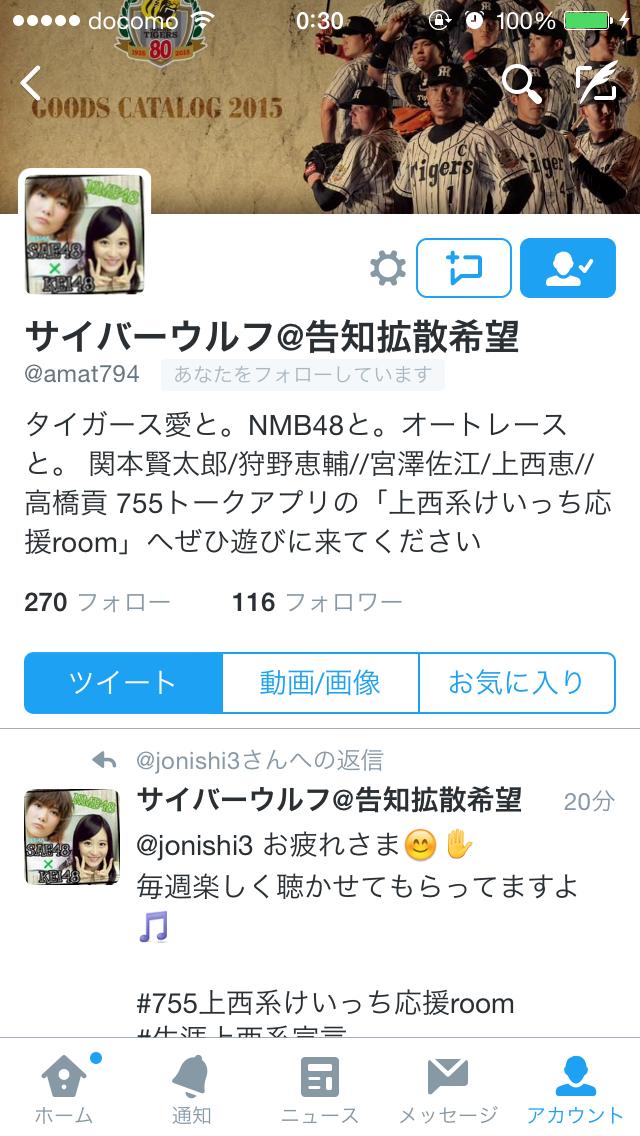Open the メッセージ tab
Viewport: 640px width, 1136px height.
coord(448,1088)
